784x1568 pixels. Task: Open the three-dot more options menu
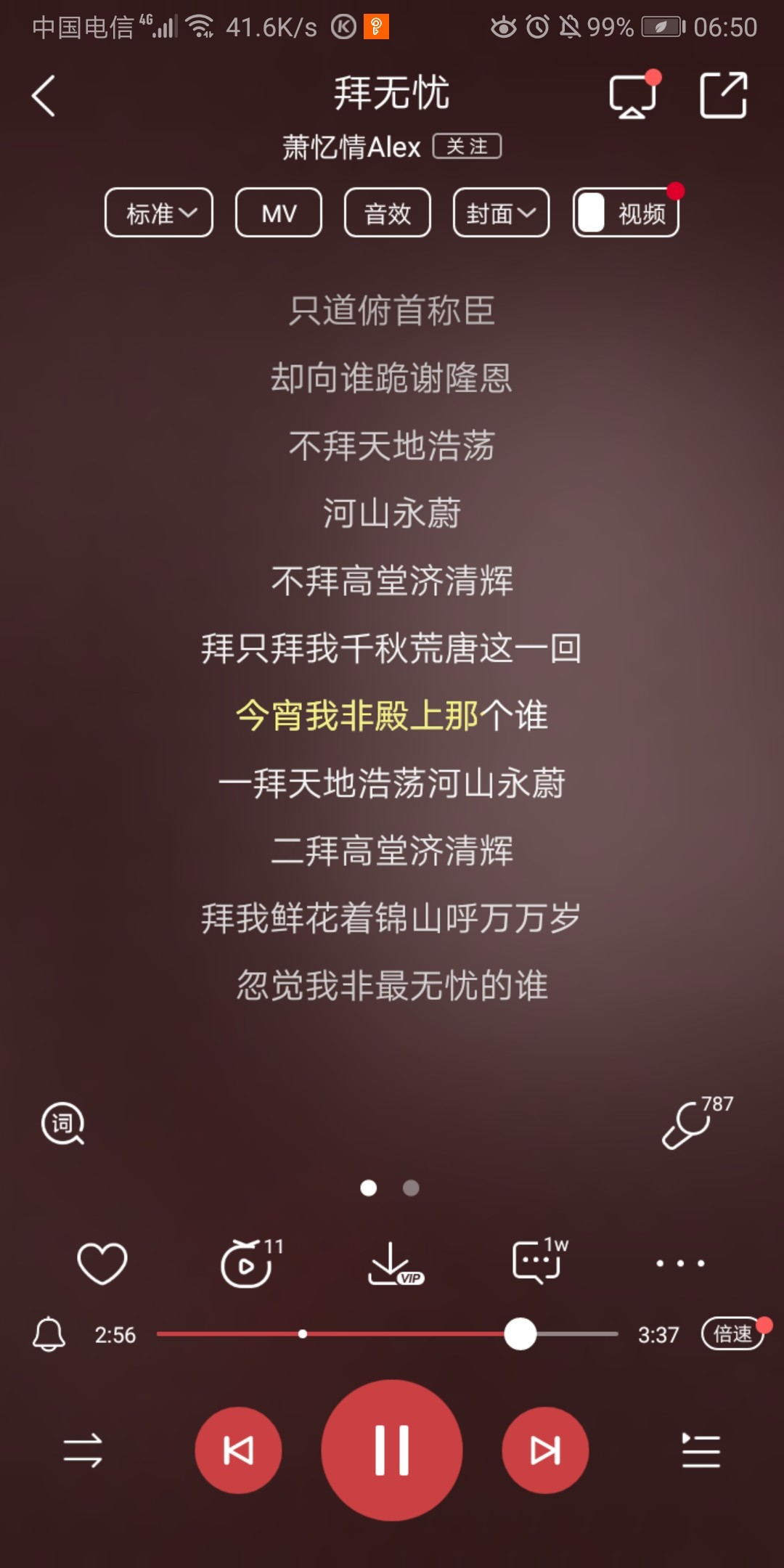point(680,1263)
